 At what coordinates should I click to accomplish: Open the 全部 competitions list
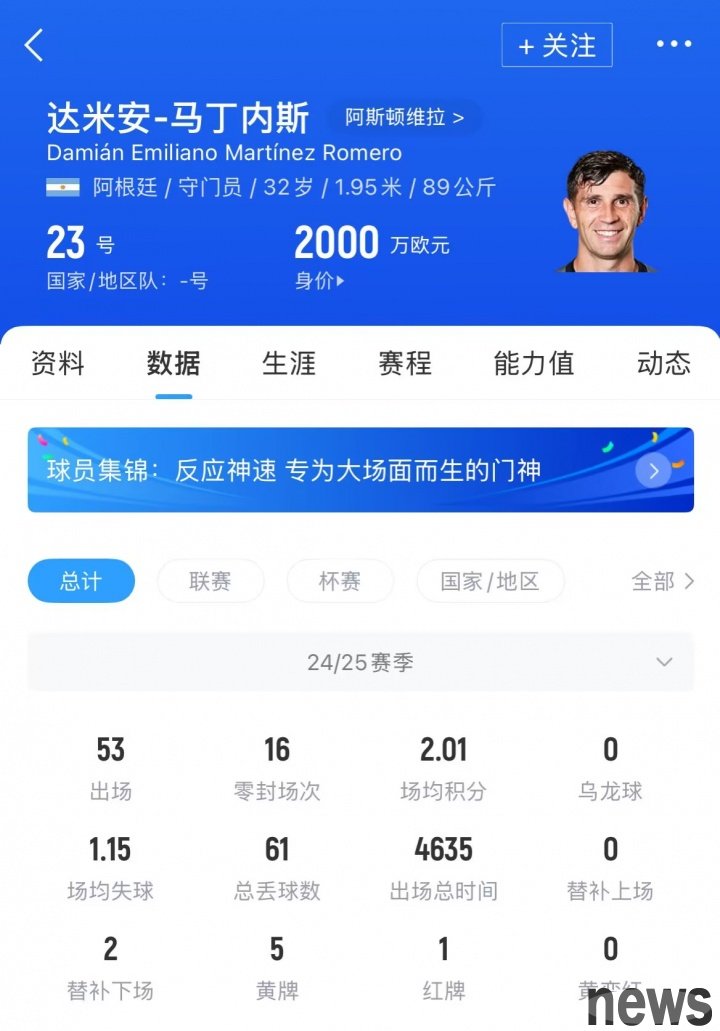tap(662, 581)
